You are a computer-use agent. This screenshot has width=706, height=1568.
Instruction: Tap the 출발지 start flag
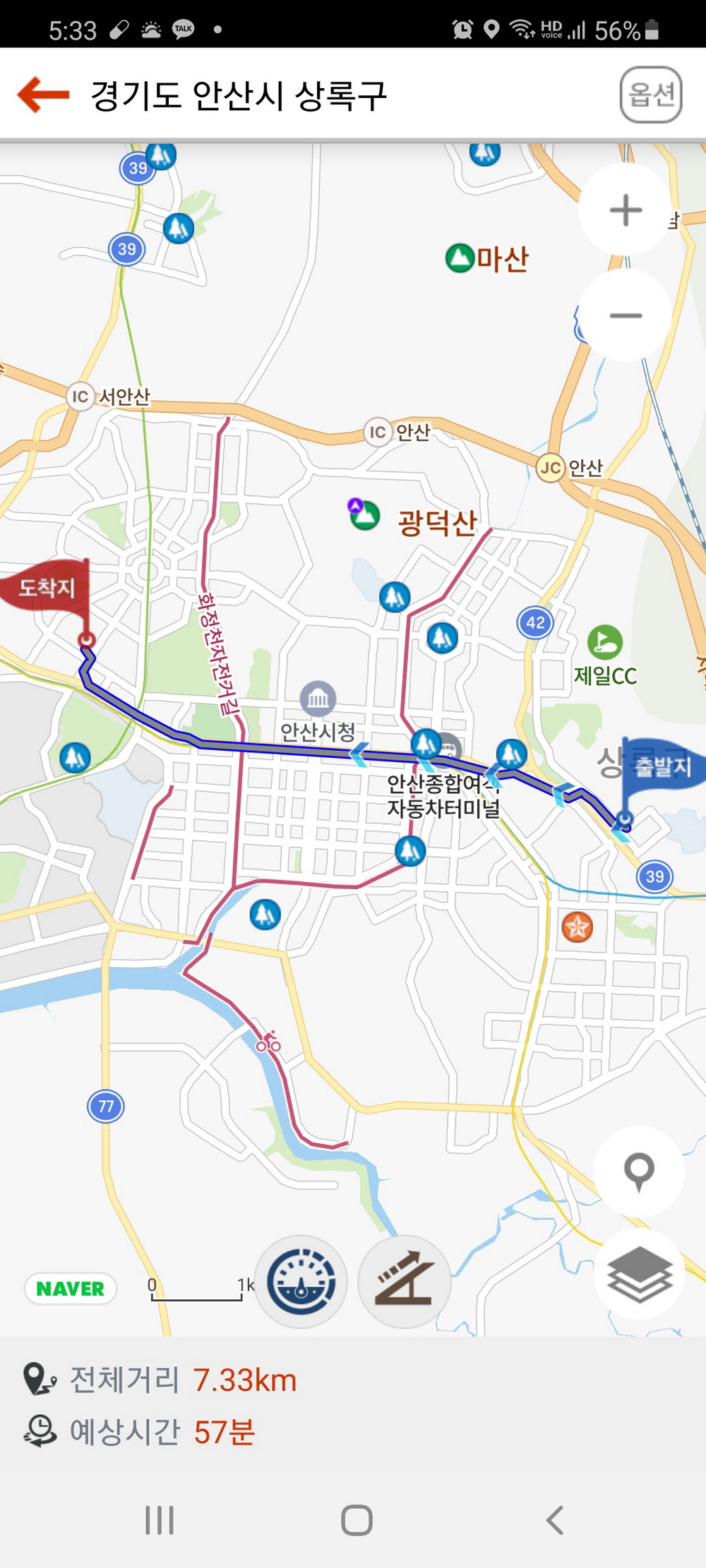[x=660, y=766]
